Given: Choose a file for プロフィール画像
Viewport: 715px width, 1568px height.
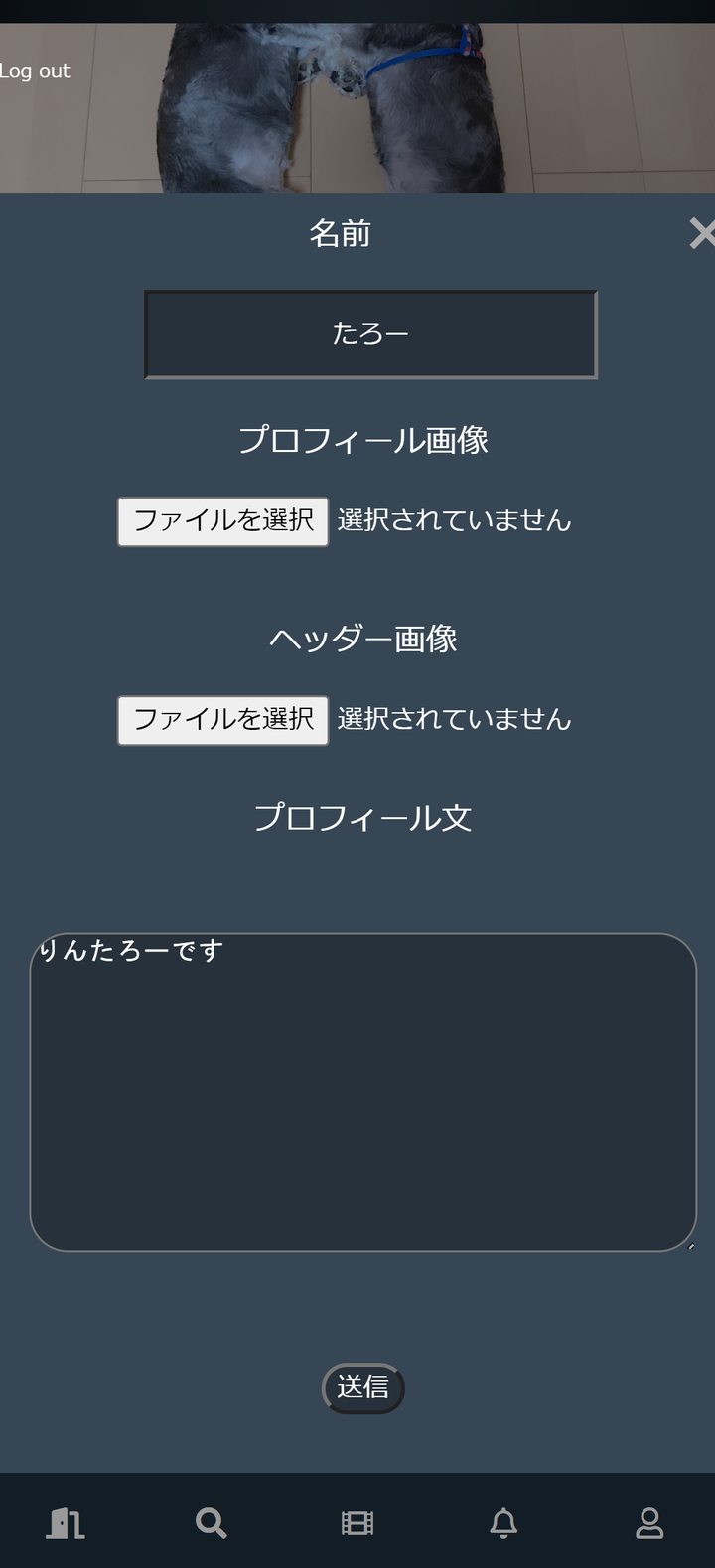Looking at the screenshot, I should 223,521.
